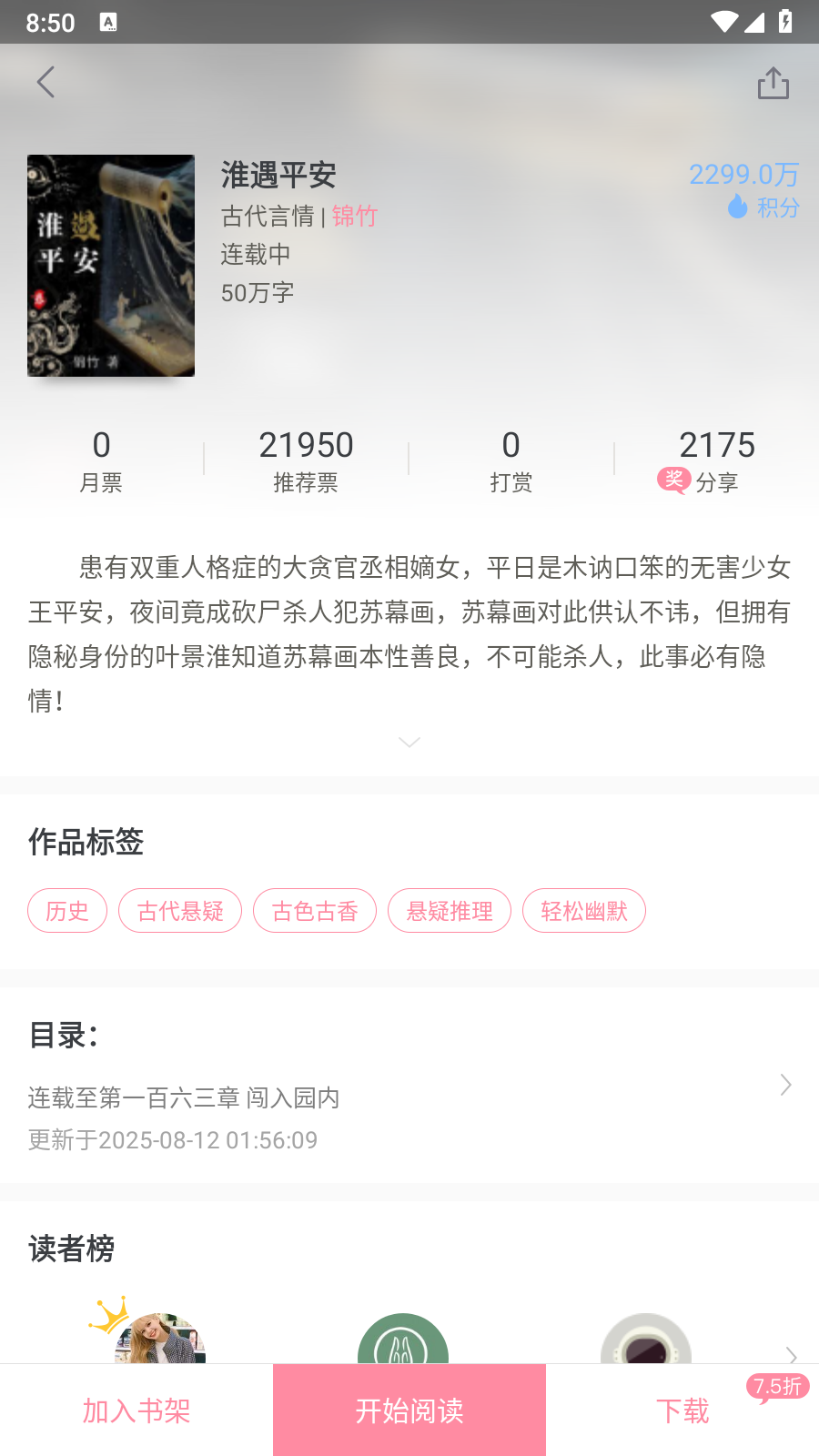Viewport: 819px width, 1456px height.
Task: Tap 下载 in the bottom bar
Action: (682, 1410)
